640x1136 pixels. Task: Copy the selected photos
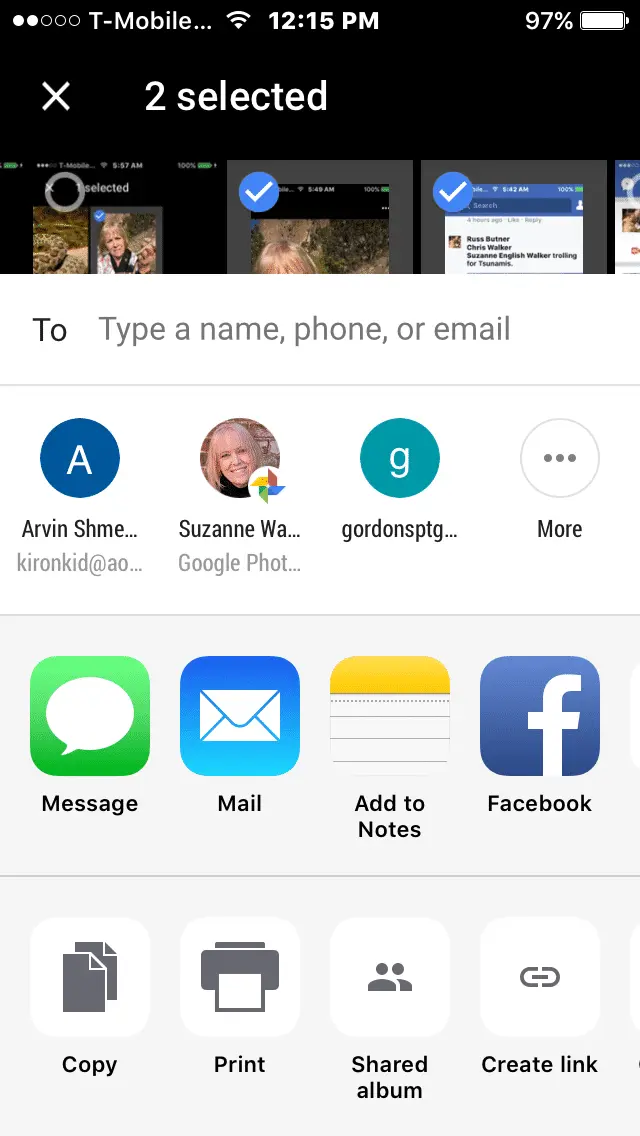tap(90, 977)
